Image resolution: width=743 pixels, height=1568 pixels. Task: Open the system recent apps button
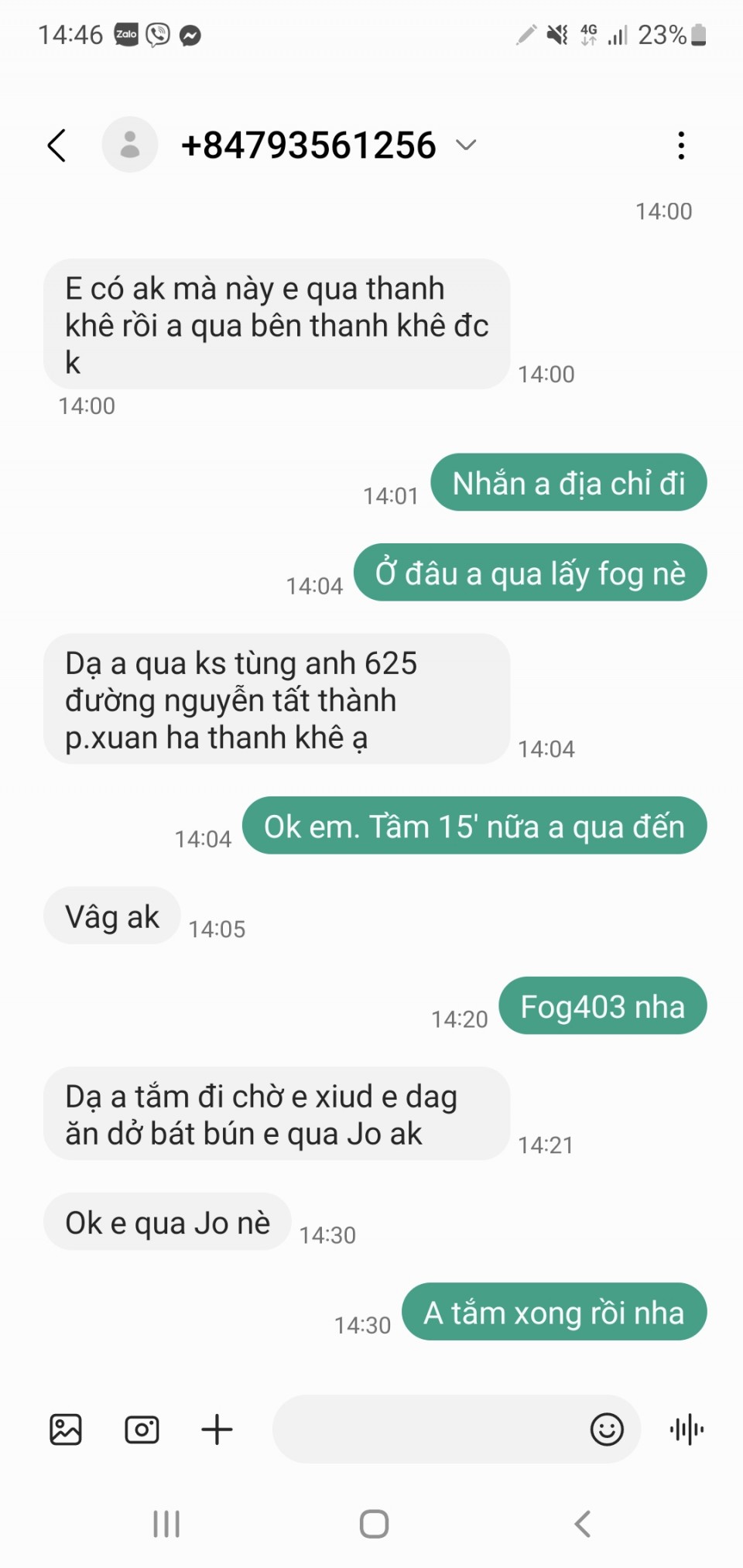point(166,1524)
